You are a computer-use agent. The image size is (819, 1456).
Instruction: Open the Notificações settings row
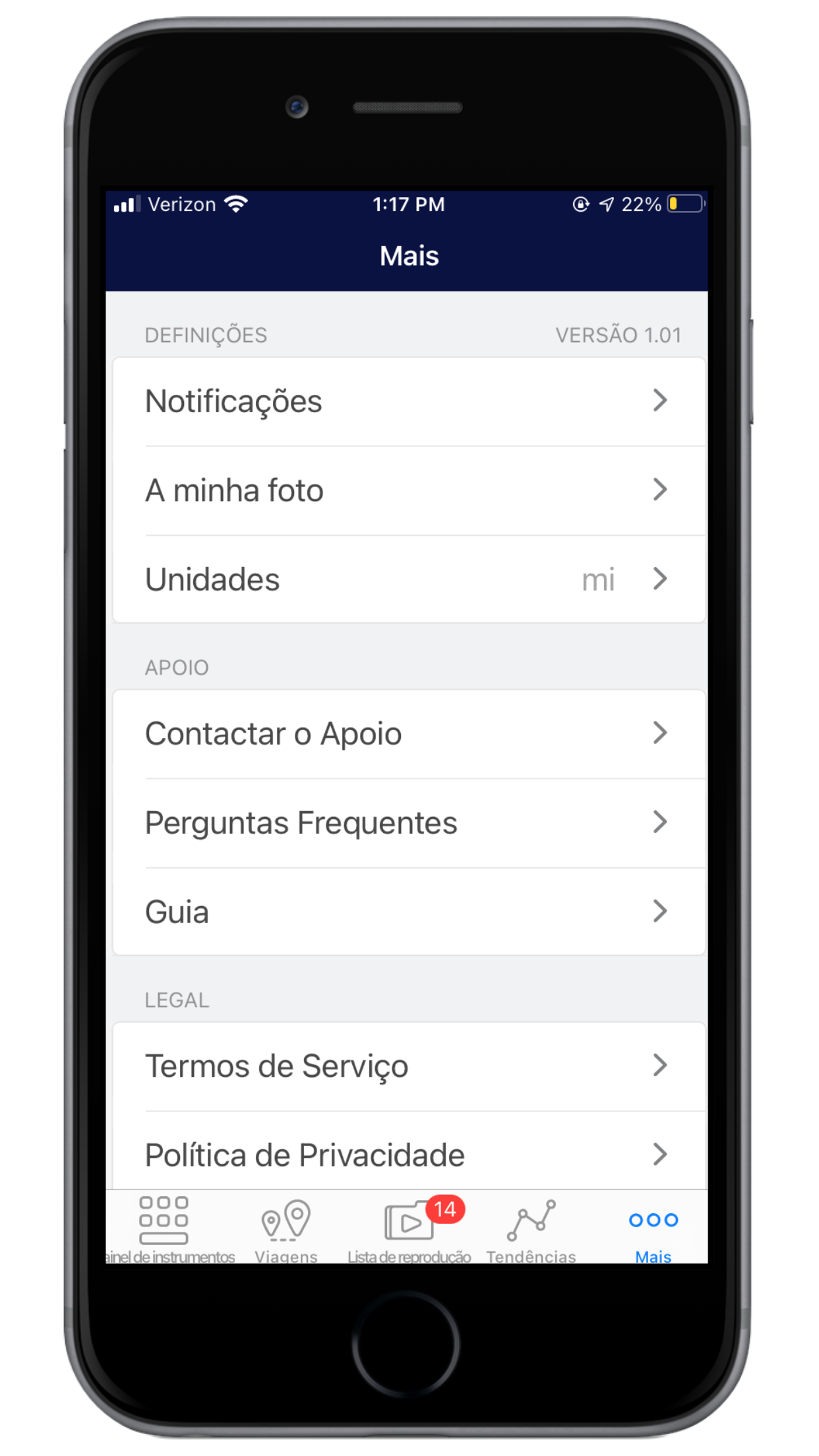409,402
